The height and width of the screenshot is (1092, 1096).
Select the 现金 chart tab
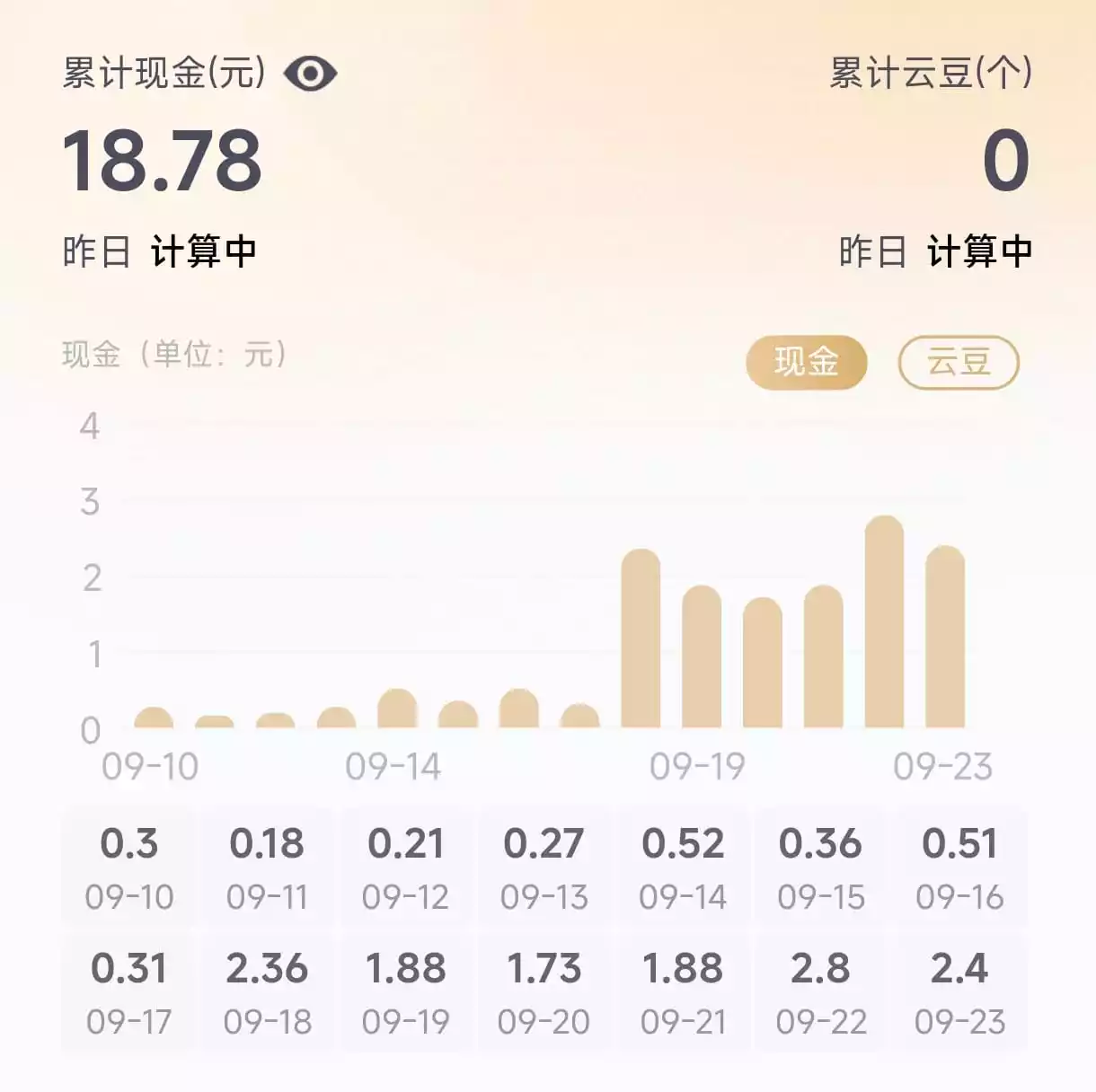click(806, 363)
